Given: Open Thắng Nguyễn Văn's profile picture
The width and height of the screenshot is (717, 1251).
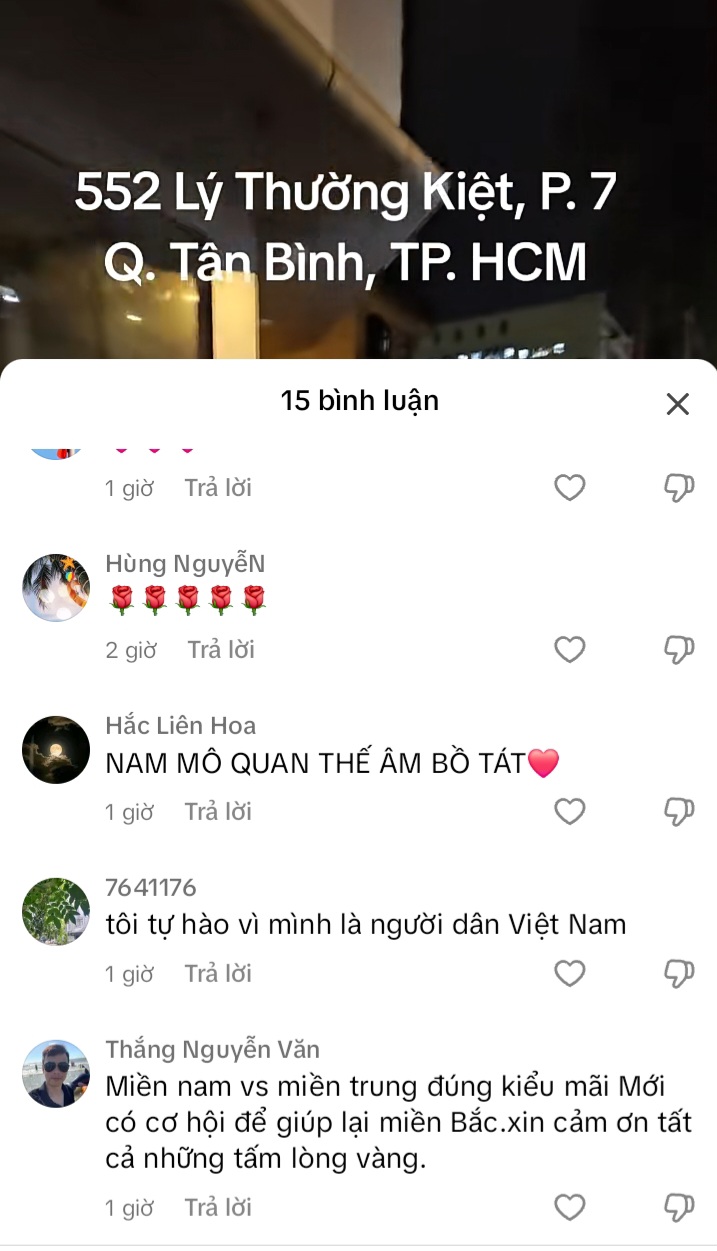Looking at the screenshot, I should click(56, 1074).
